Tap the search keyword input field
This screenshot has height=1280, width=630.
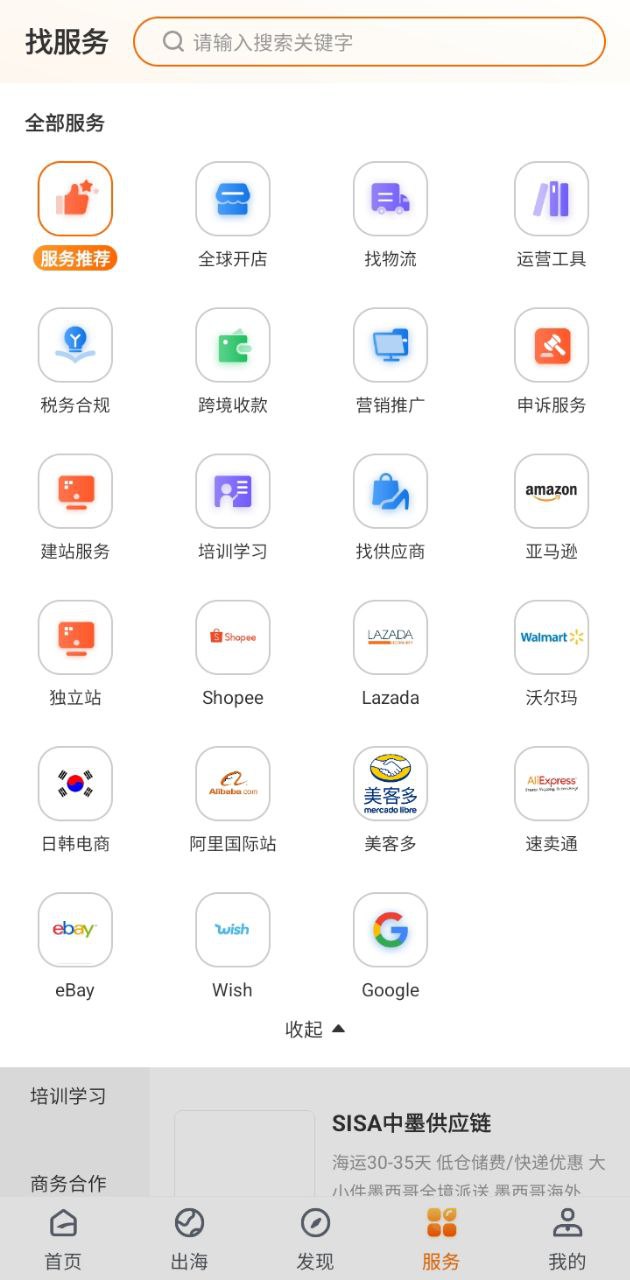click(369, 42)
